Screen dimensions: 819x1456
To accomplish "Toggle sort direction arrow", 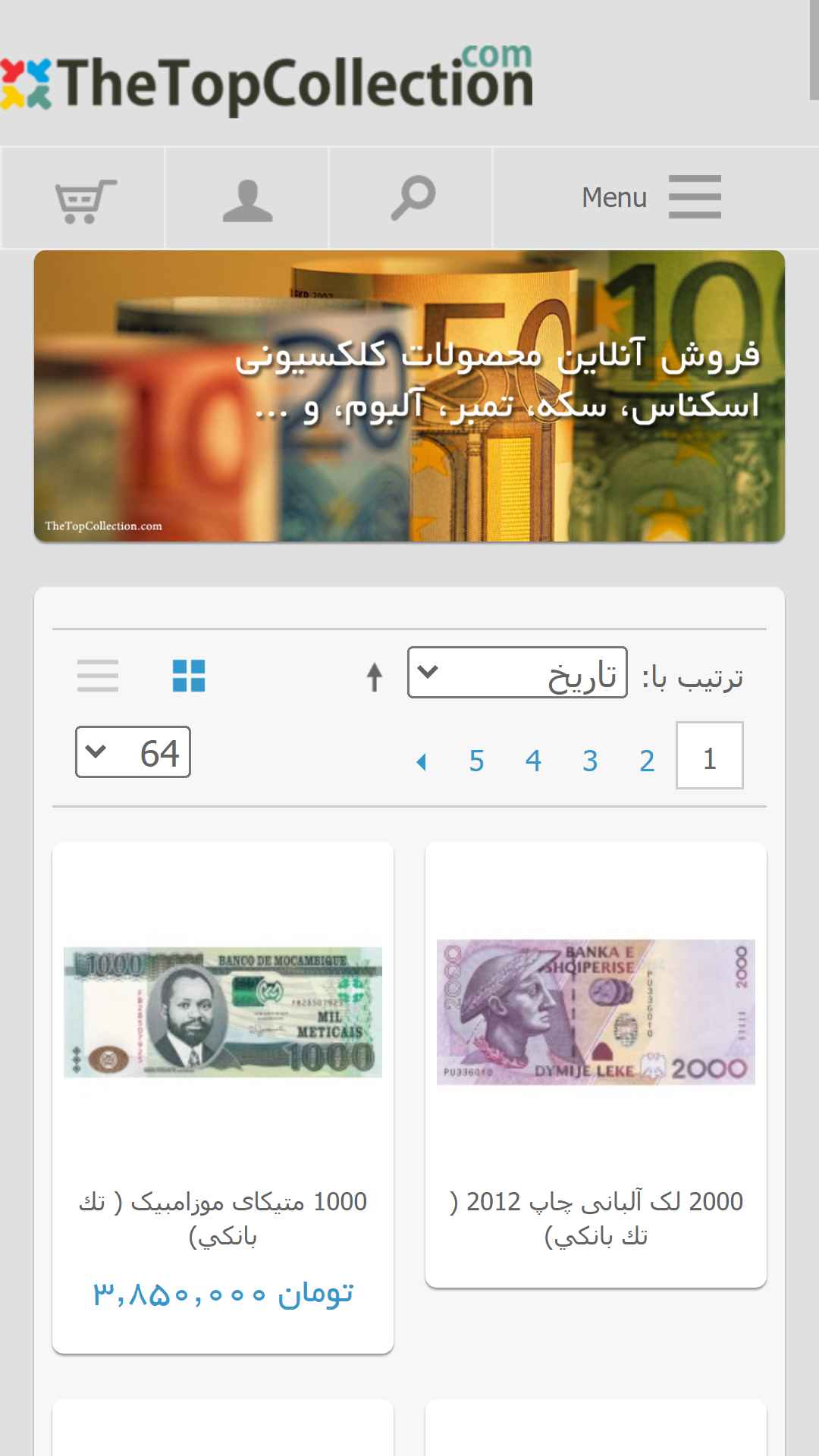I will click(374, 676).
